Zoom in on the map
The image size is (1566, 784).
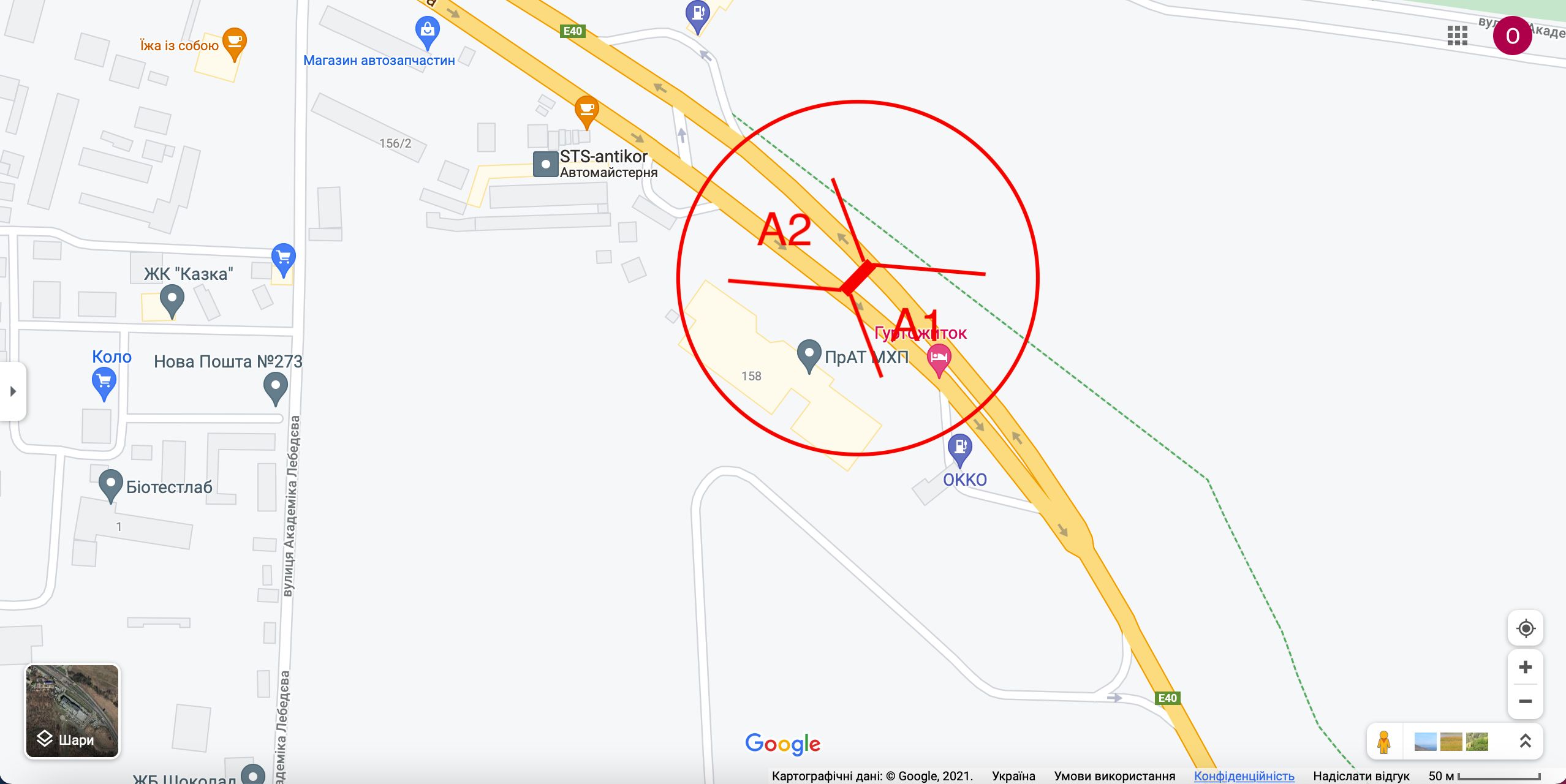[1525, 667]
